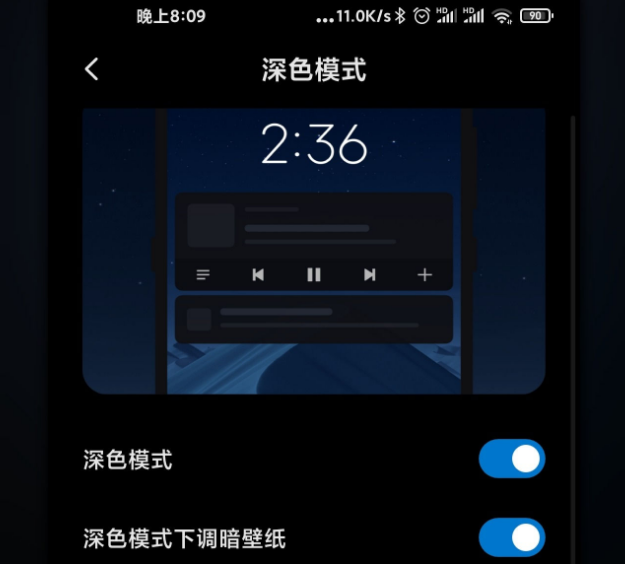The height and width of the screenshot is (564, 625).
Task: Disable 深色模式下调暗壁纸 toggle
Action: (x=511, y=537)
